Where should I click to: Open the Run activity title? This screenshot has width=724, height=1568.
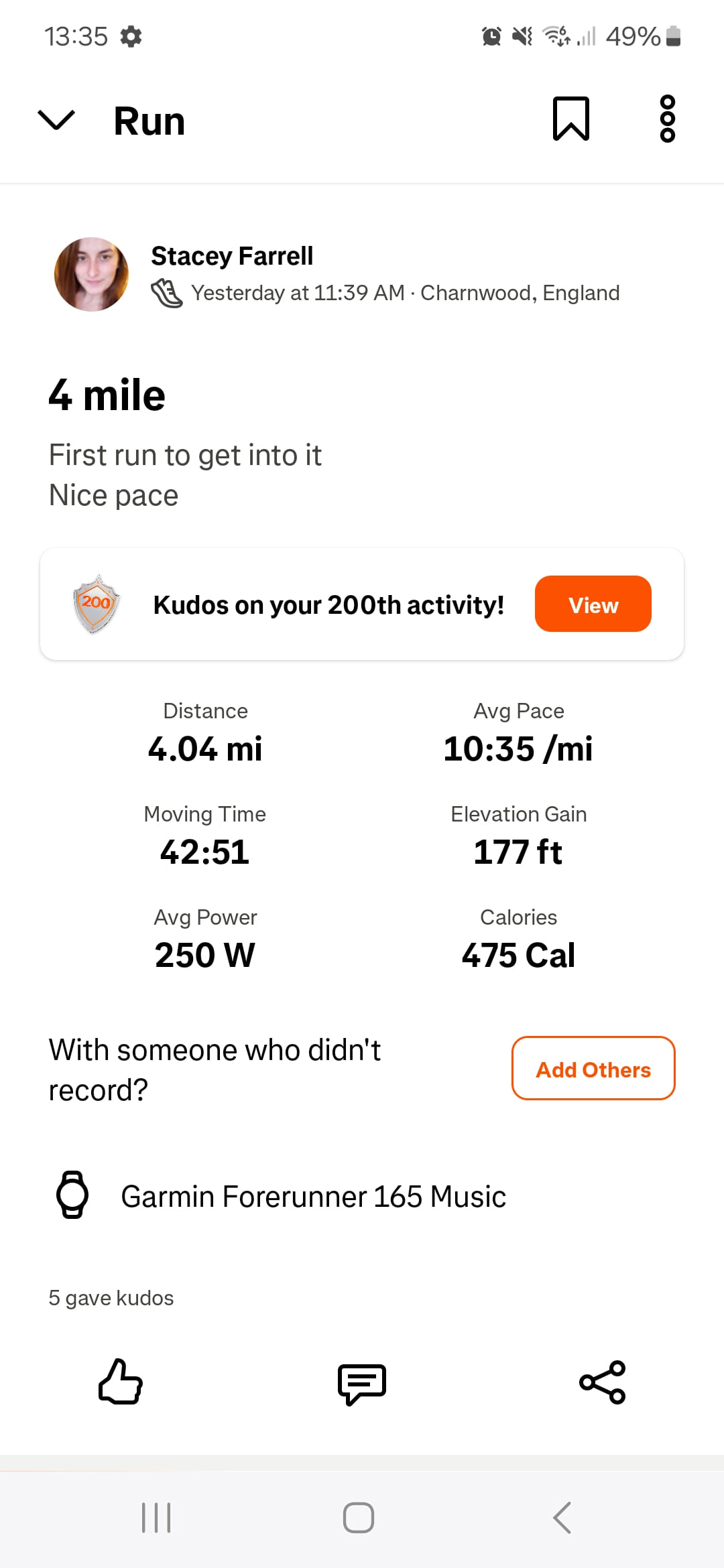(x=149, y=120)
